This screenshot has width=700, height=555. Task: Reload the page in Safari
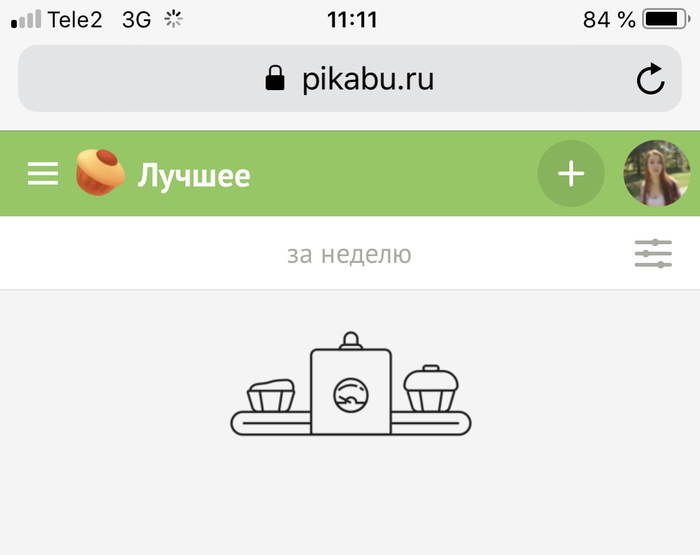pos(650,79)
